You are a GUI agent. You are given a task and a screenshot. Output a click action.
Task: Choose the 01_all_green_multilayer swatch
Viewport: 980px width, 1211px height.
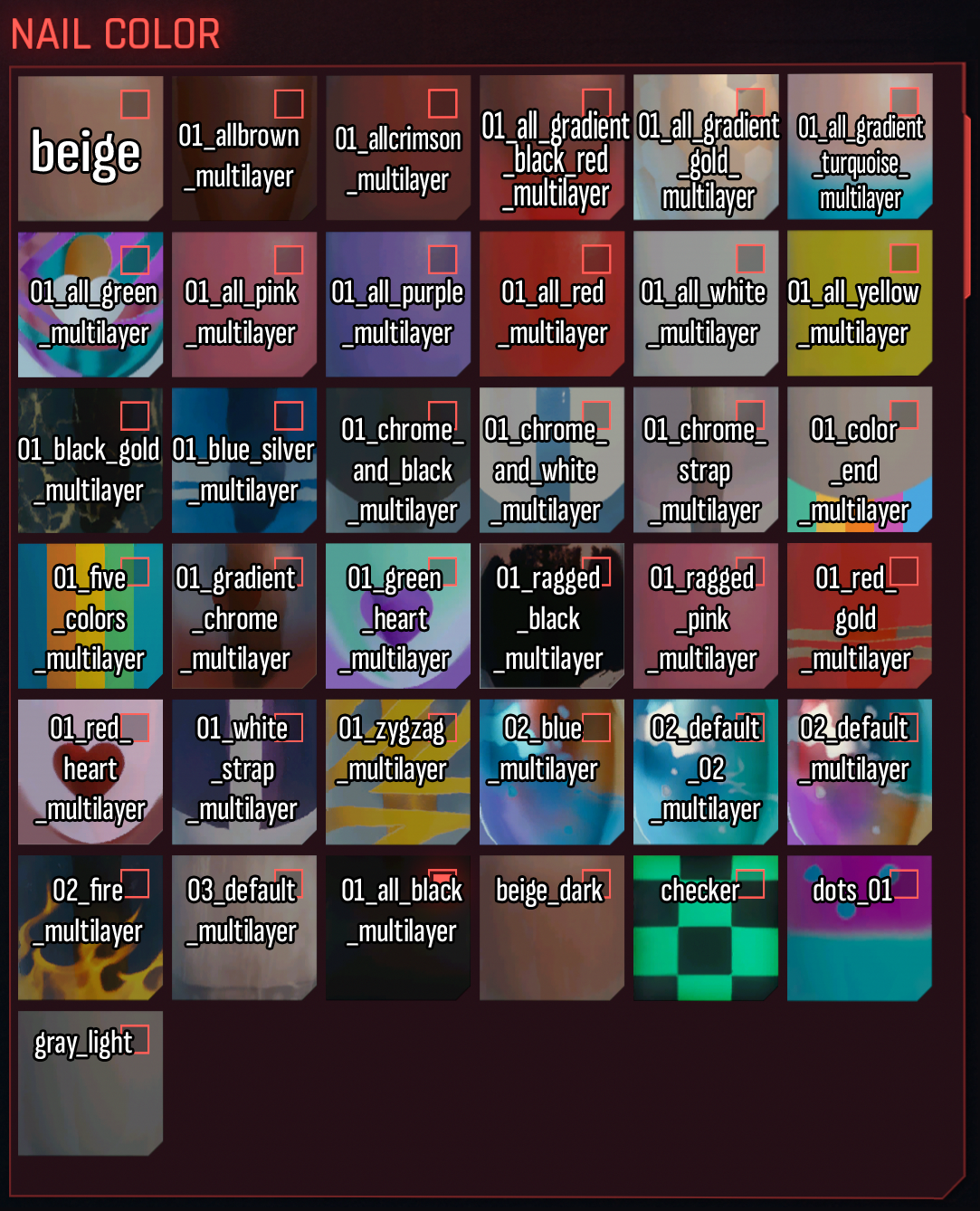coord(90,305)
